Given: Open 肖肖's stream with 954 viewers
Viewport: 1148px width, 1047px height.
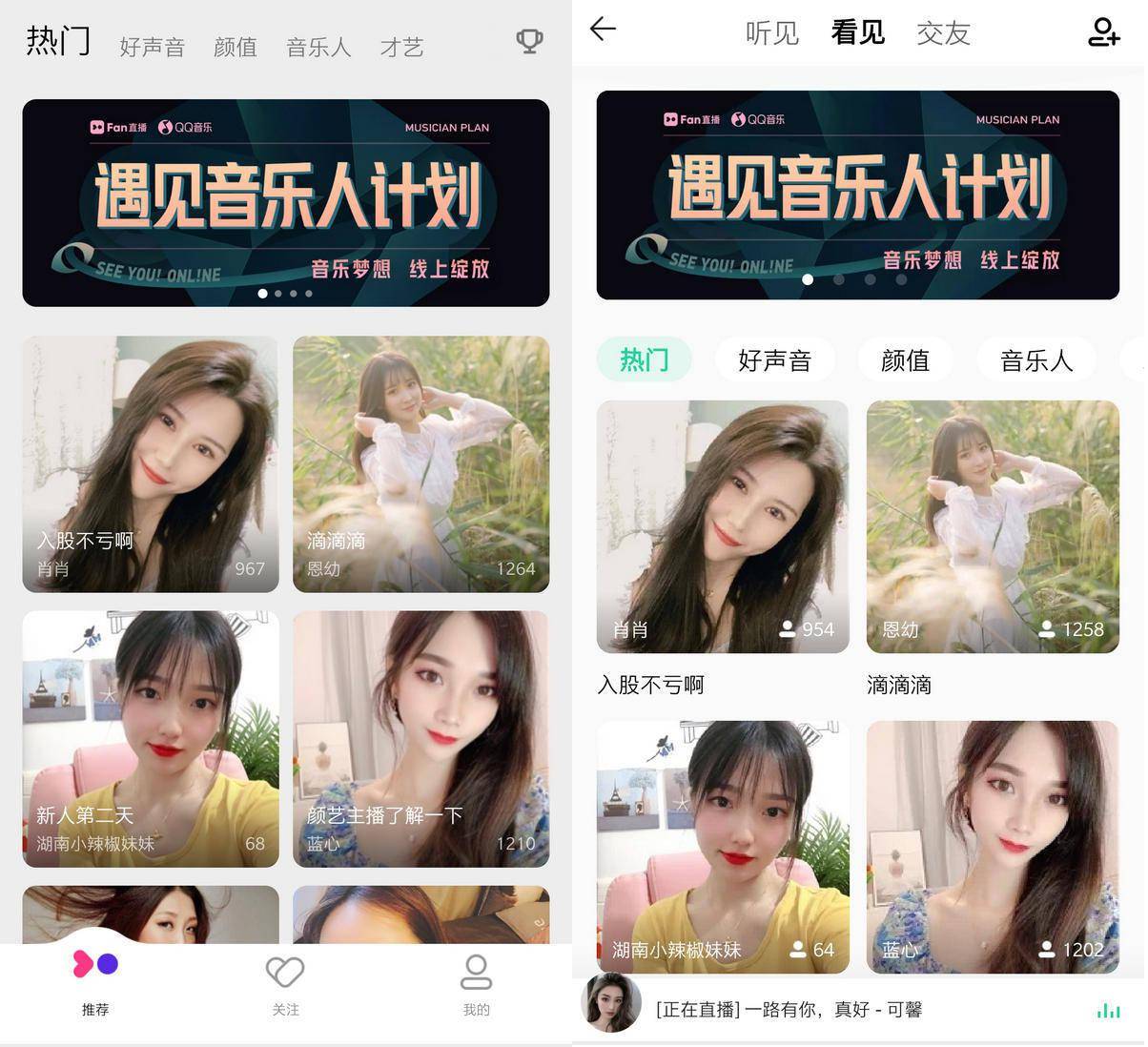Looking at the screenshot, I should [723, 526].
